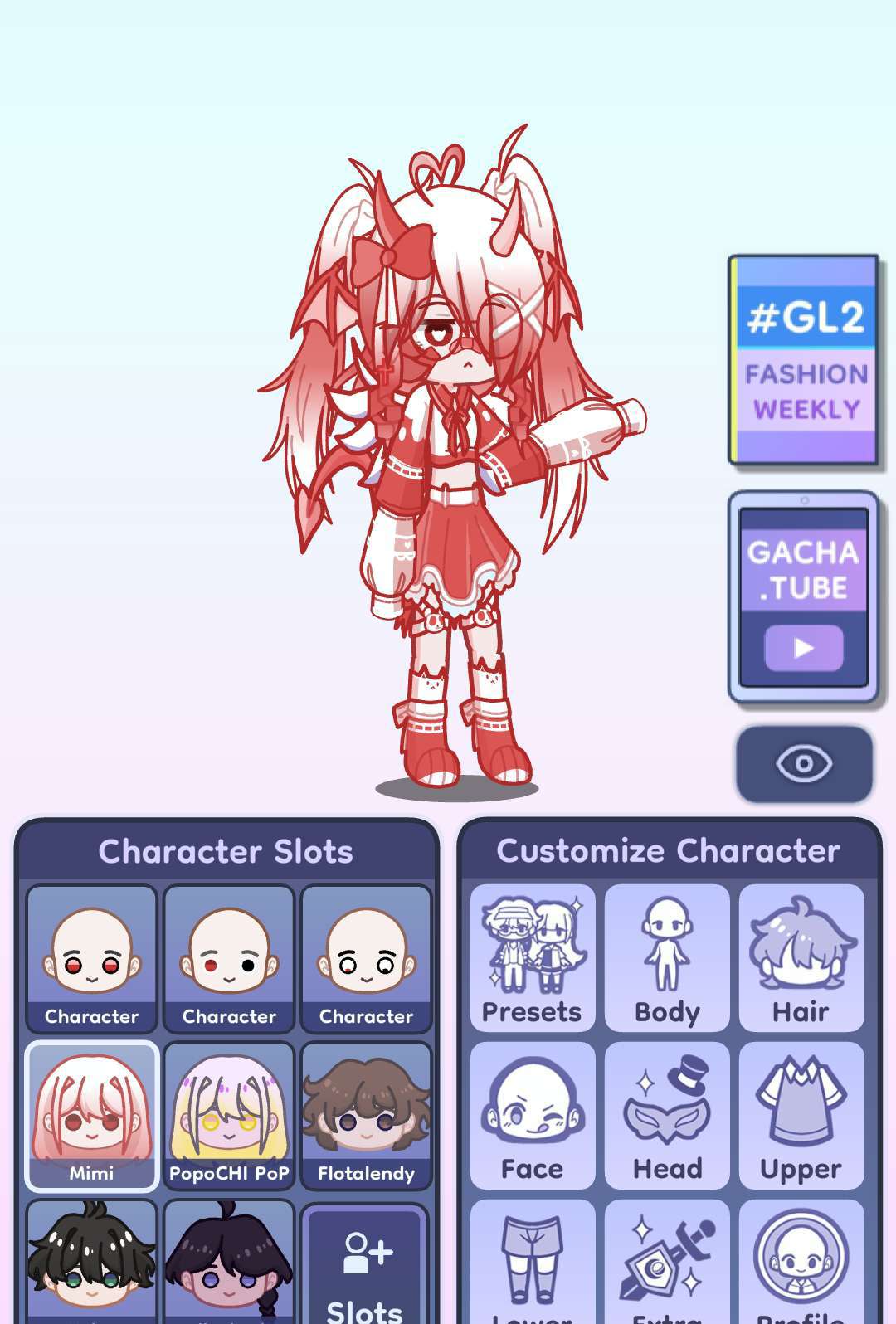Open Lower clothing options
The width and height of the screenshot is (896, 1324).
pyautogui.click(x=532, y=1265)
